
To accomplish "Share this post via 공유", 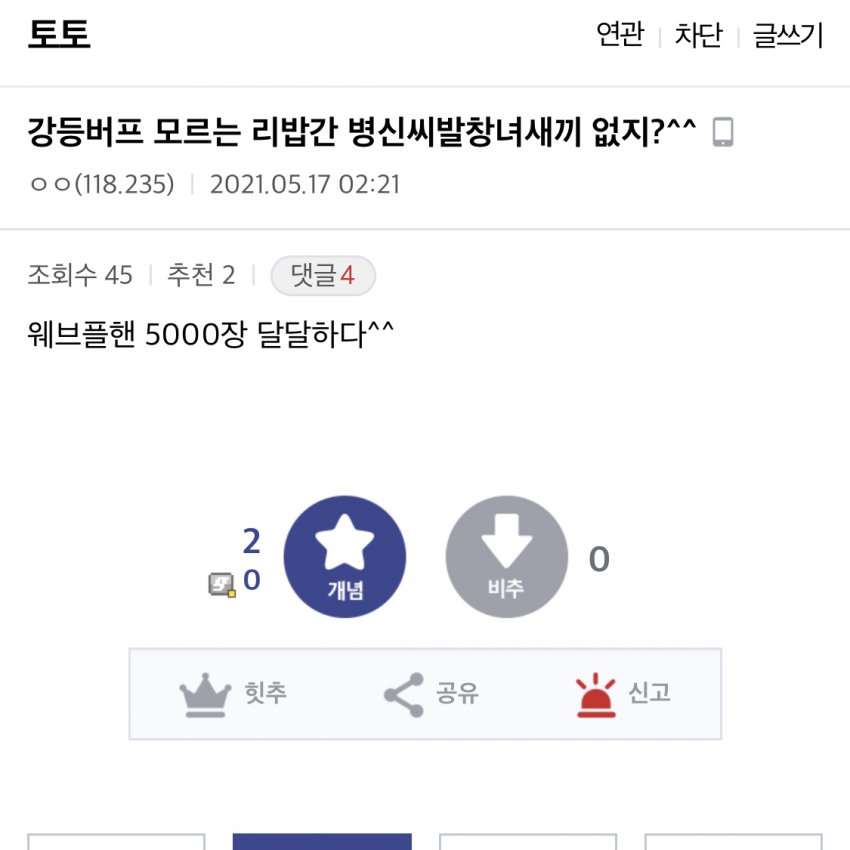I will (431, 693).
